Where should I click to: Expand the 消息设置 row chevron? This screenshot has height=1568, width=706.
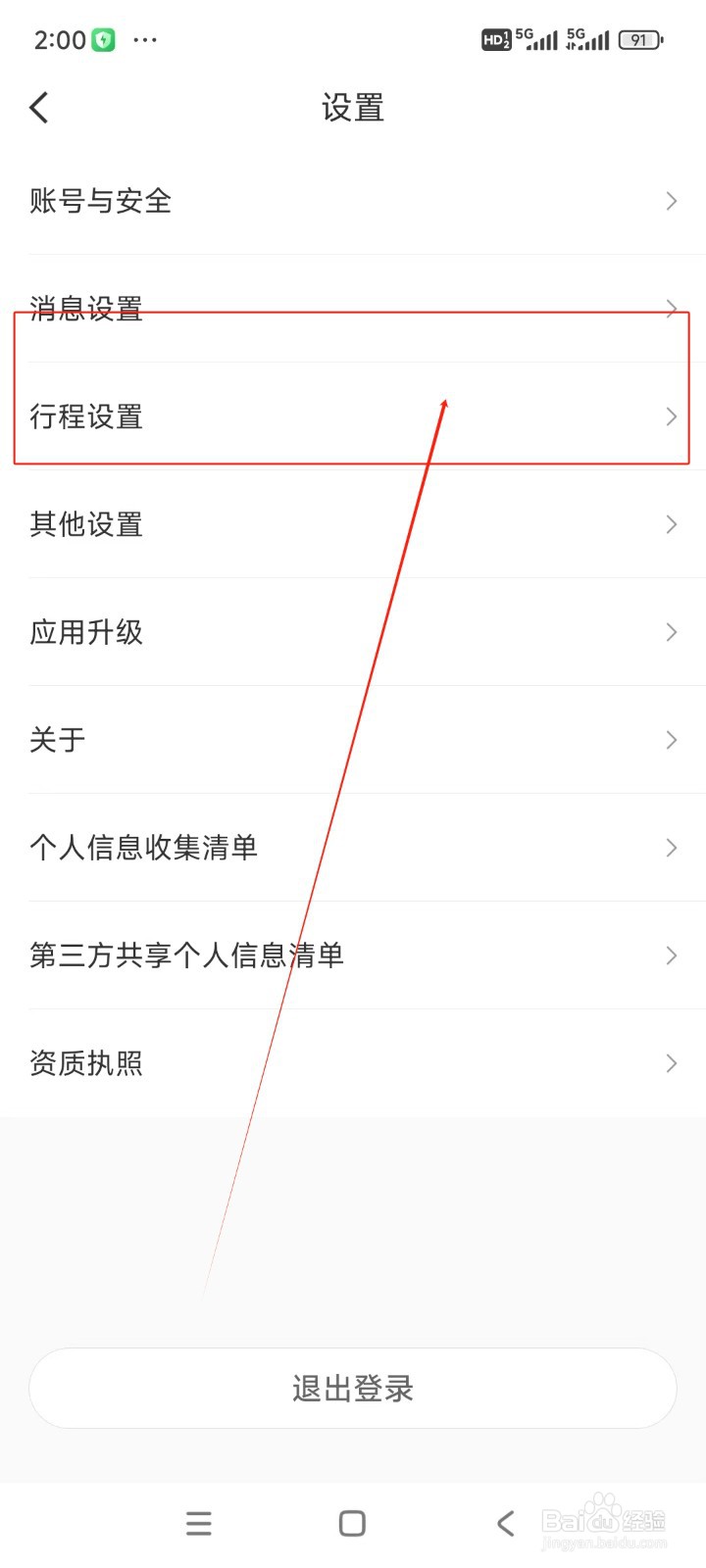671,309
